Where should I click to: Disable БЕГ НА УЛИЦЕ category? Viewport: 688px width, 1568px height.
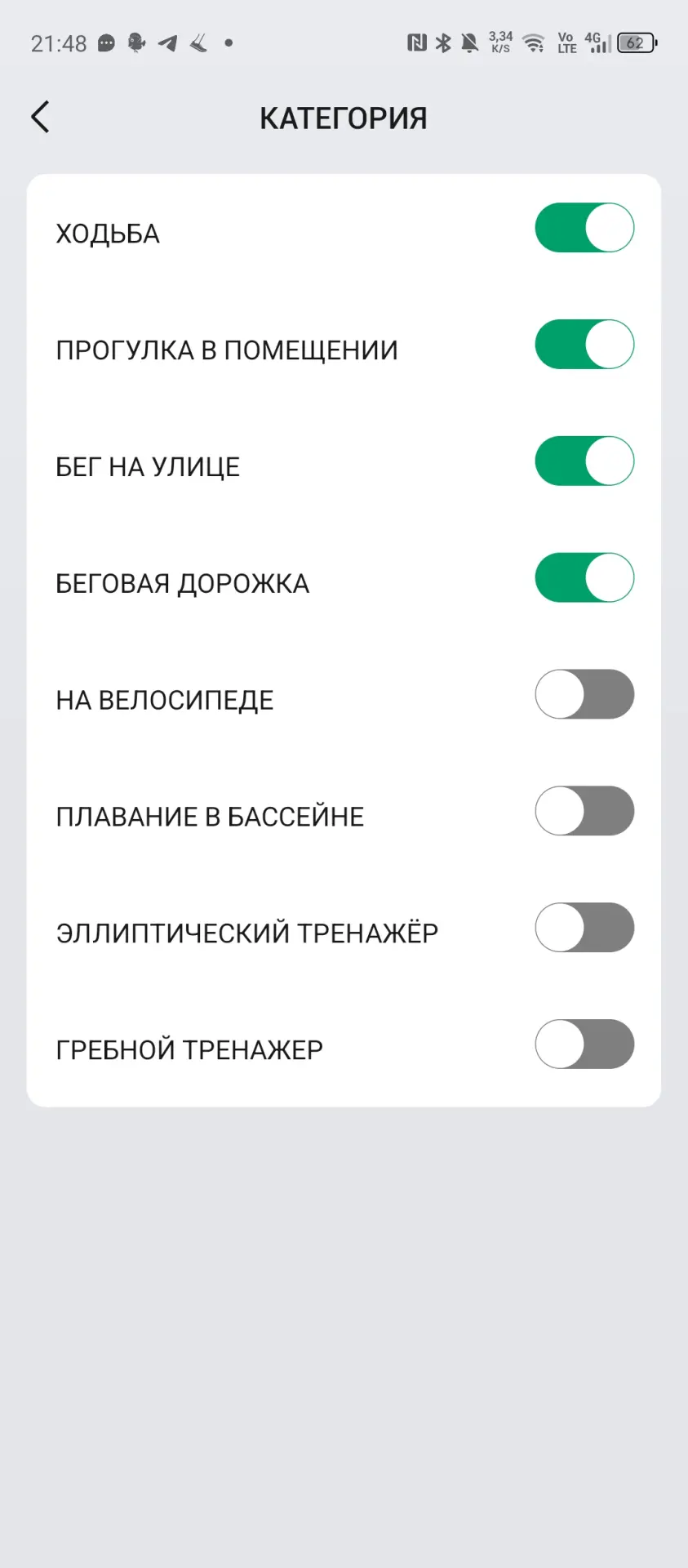(584, 461)
